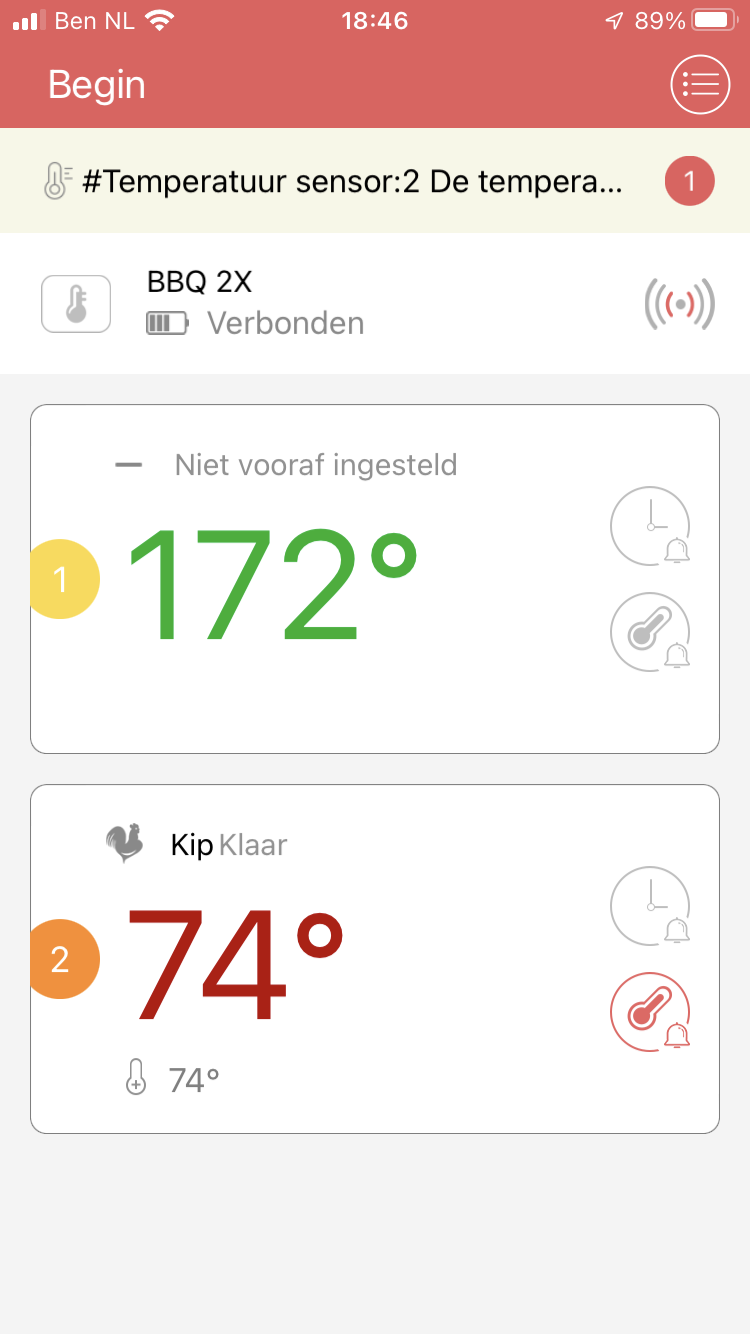Set temperature alarm for probe 1
750x1334 pixels.
pos(650,632)
